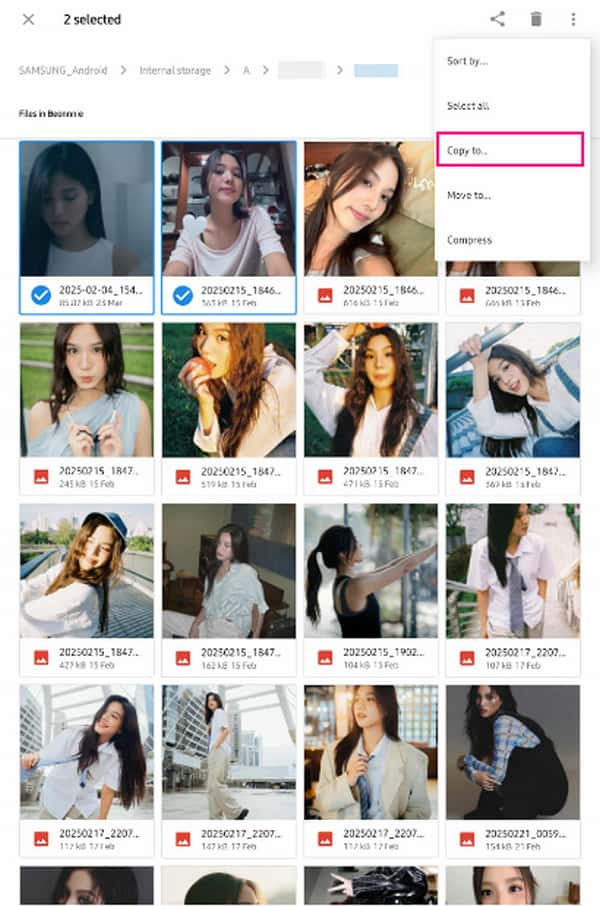
Task: Go to SAMSUNG_Android in breadcrumb
Action: [62, 70]
